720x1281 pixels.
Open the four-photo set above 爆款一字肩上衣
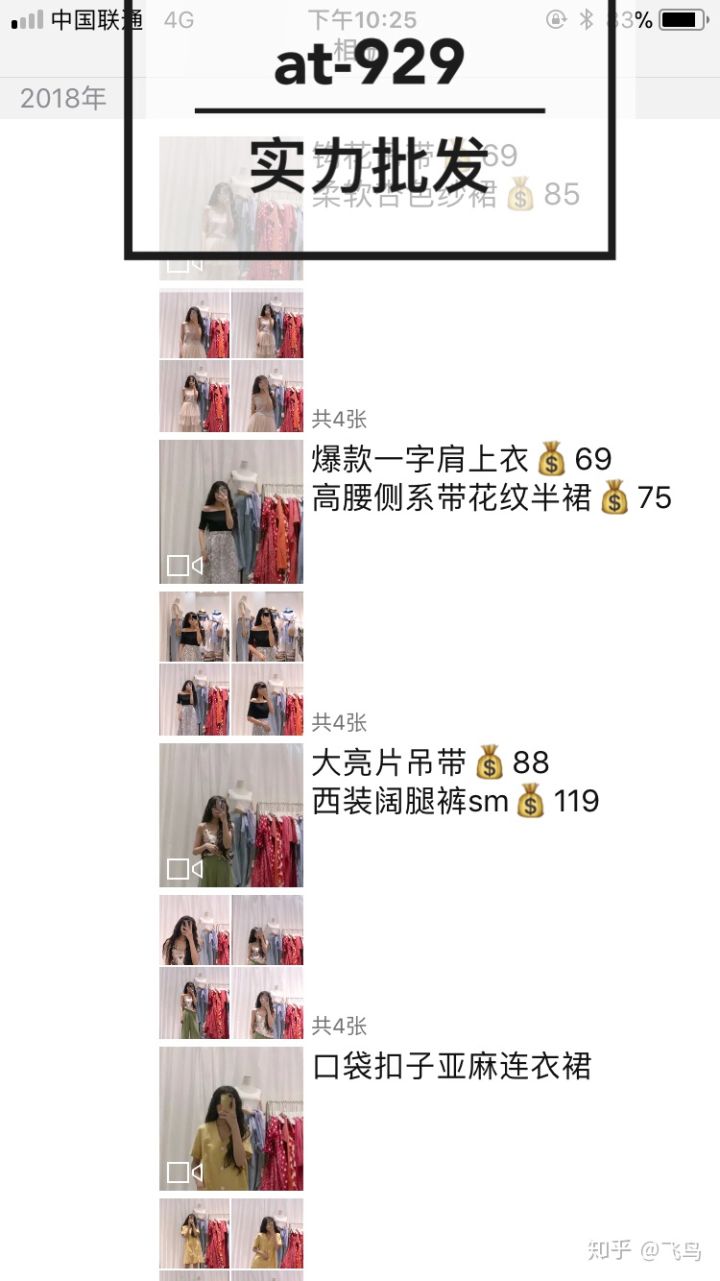pos(231,360)
